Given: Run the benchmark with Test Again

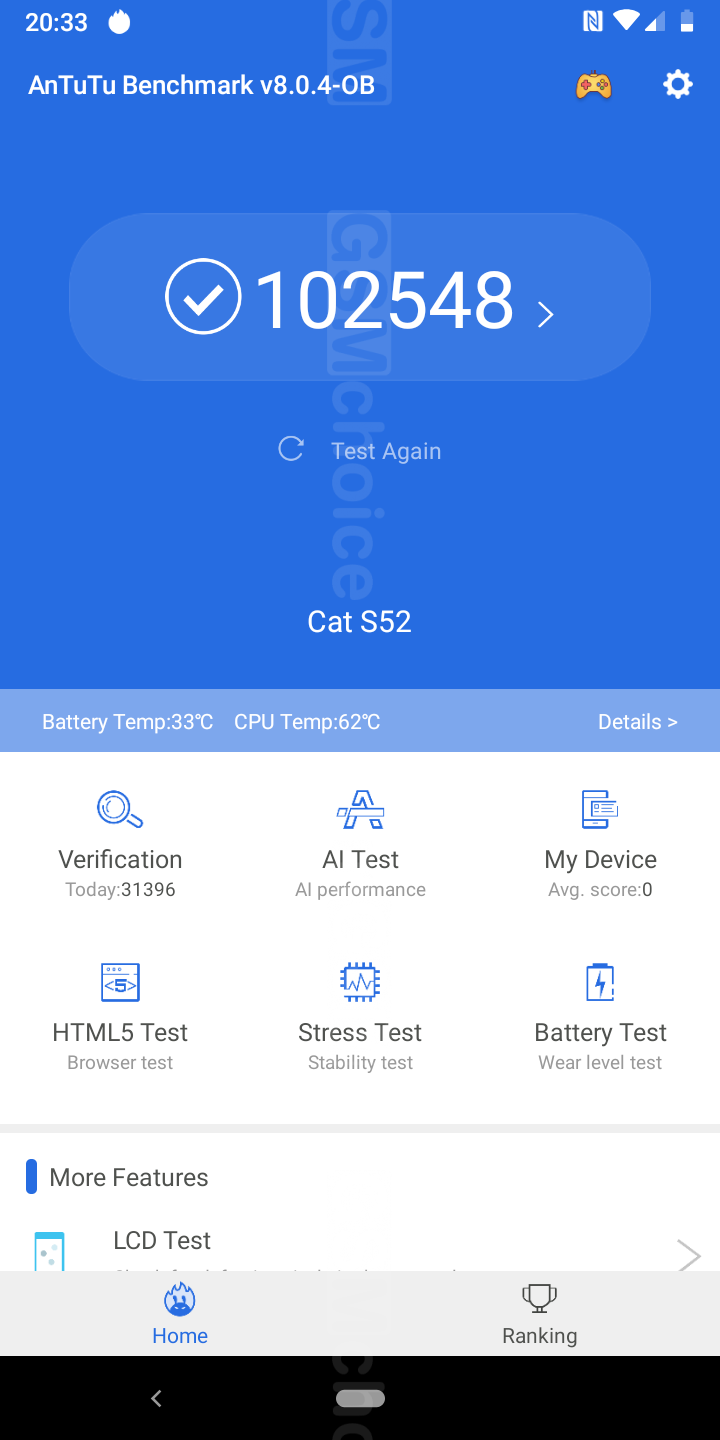Looking at the screenshot, I should (360, 451).
